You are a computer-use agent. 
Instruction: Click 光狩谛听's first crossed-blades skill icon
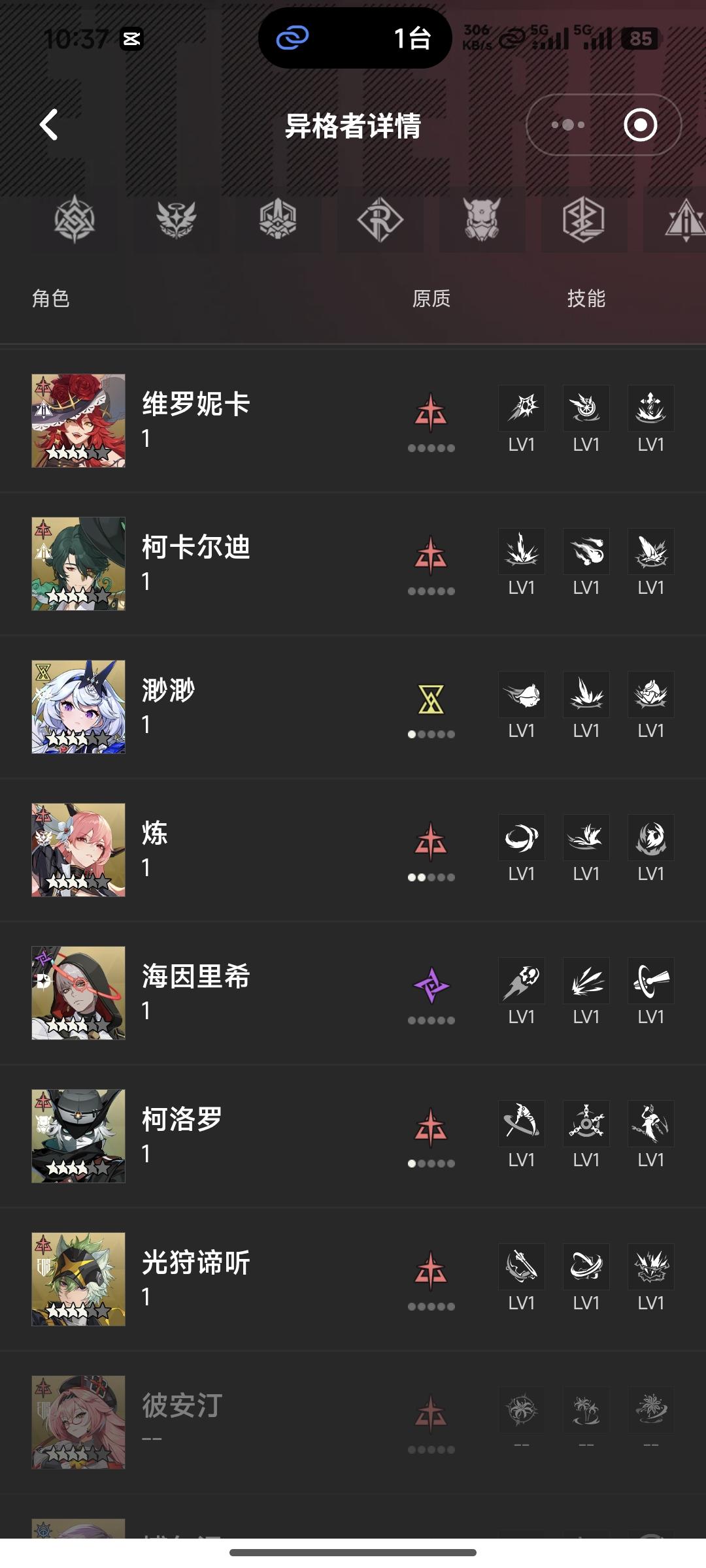[521, 1267]
